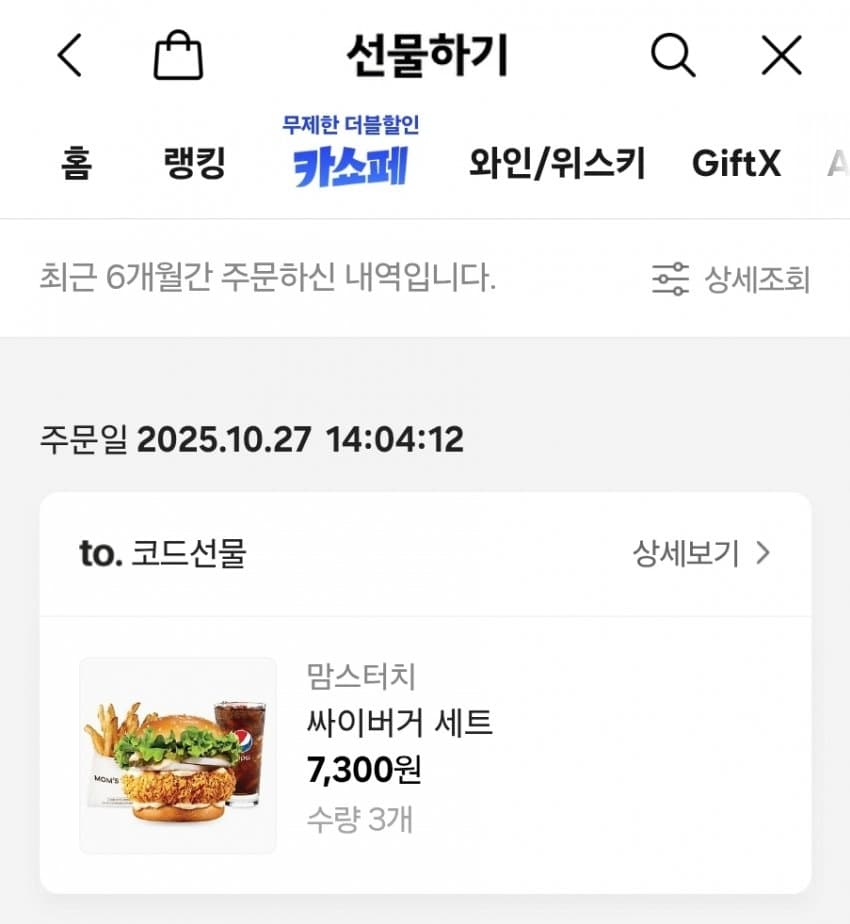
Task: Go back with the left arrow
Action: click(x=69, y=56)
